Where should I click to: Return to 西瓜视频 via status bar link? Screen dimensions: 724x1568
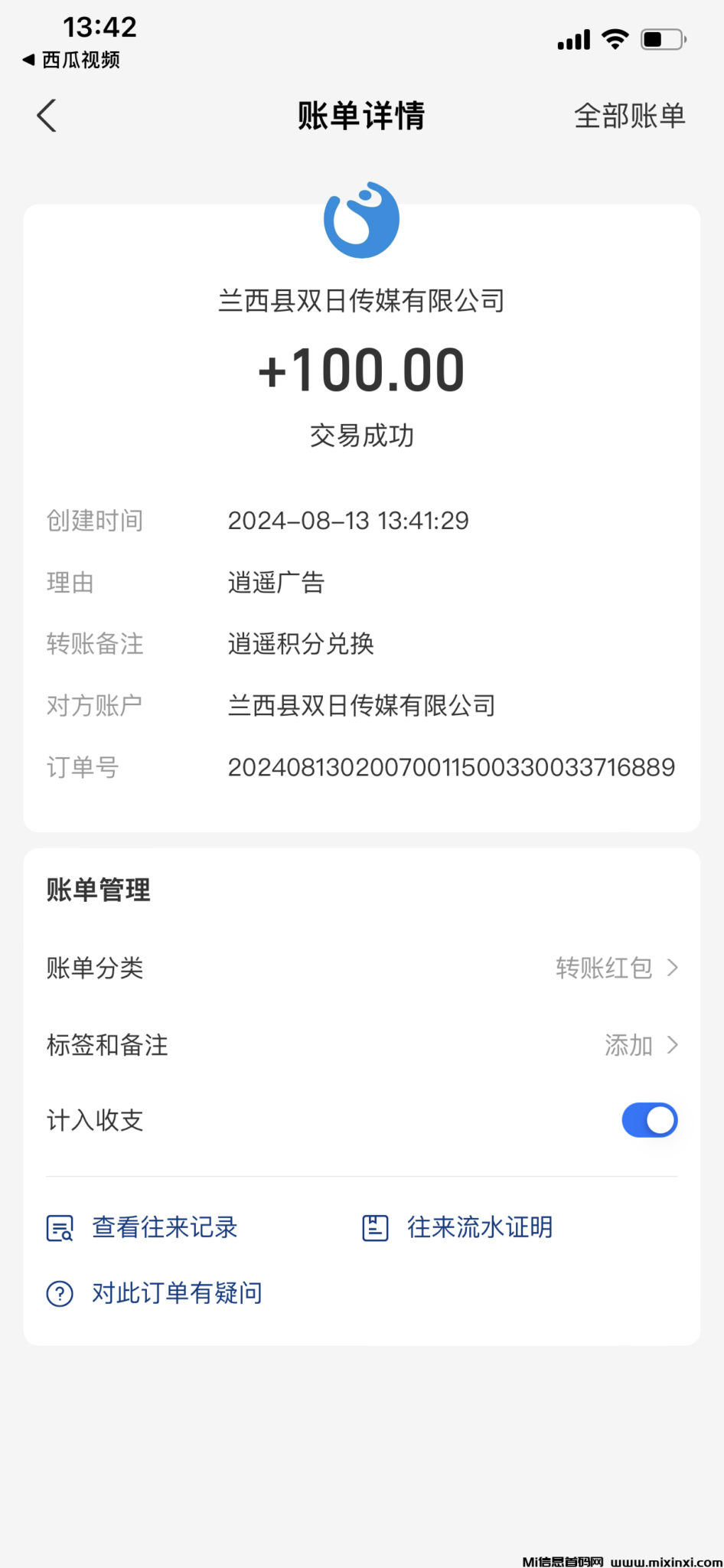point(71,60)
